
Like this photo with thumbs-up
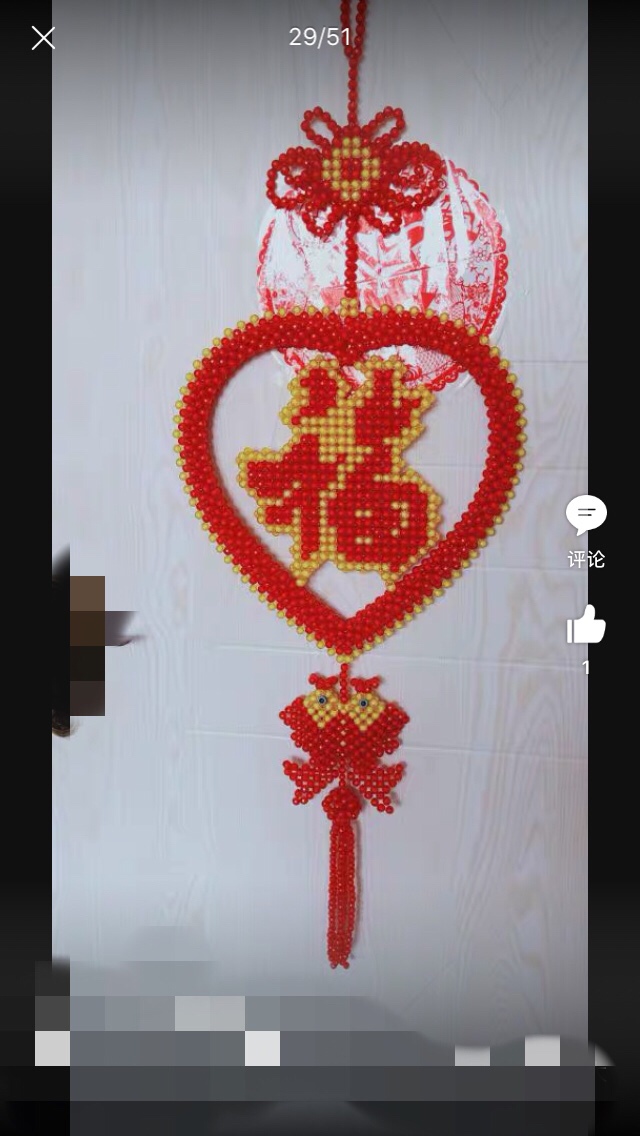[586, 626]
